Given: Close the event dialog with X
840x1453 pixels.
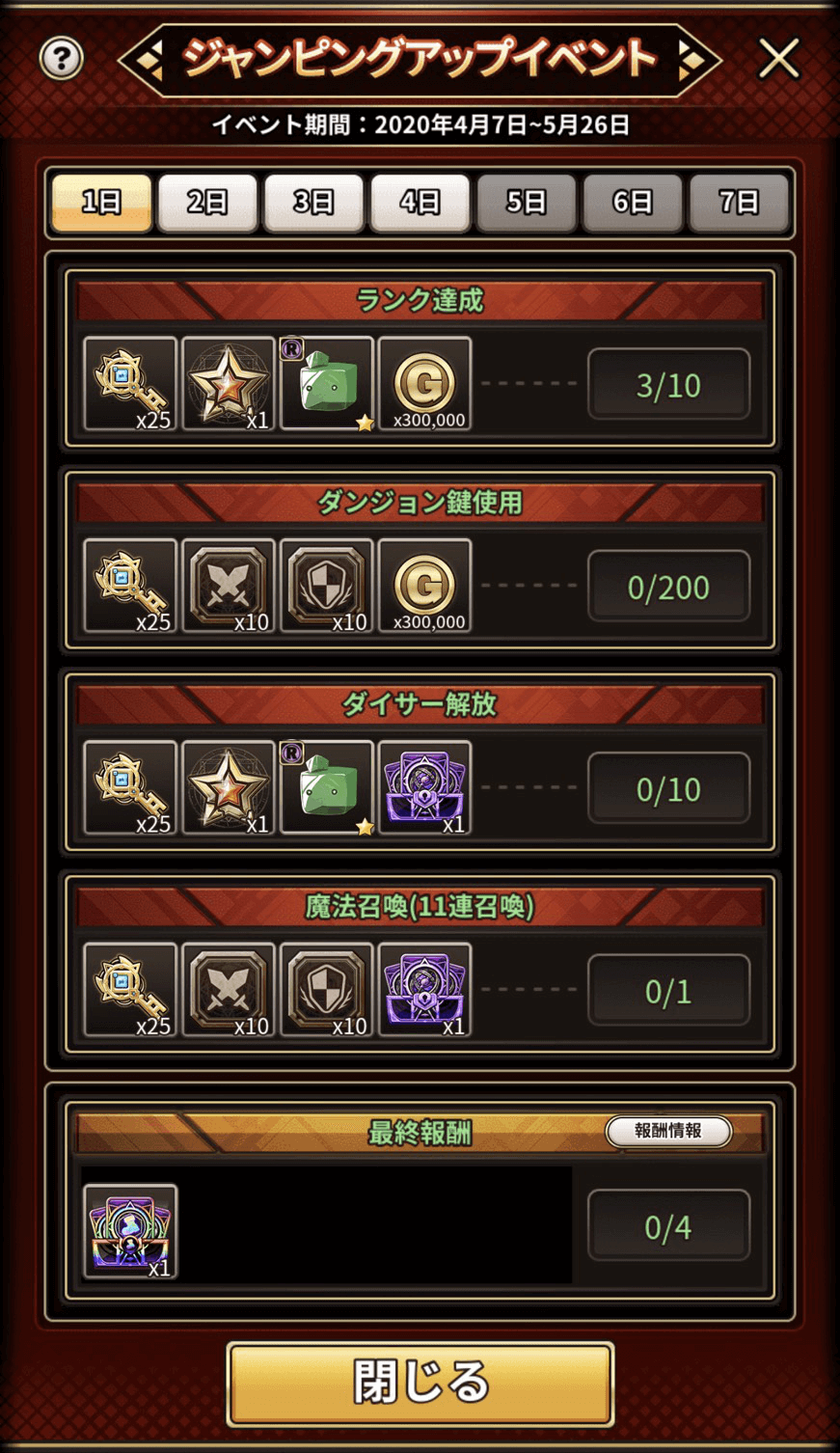Looking at the screenshot, I should pos(778,59).
